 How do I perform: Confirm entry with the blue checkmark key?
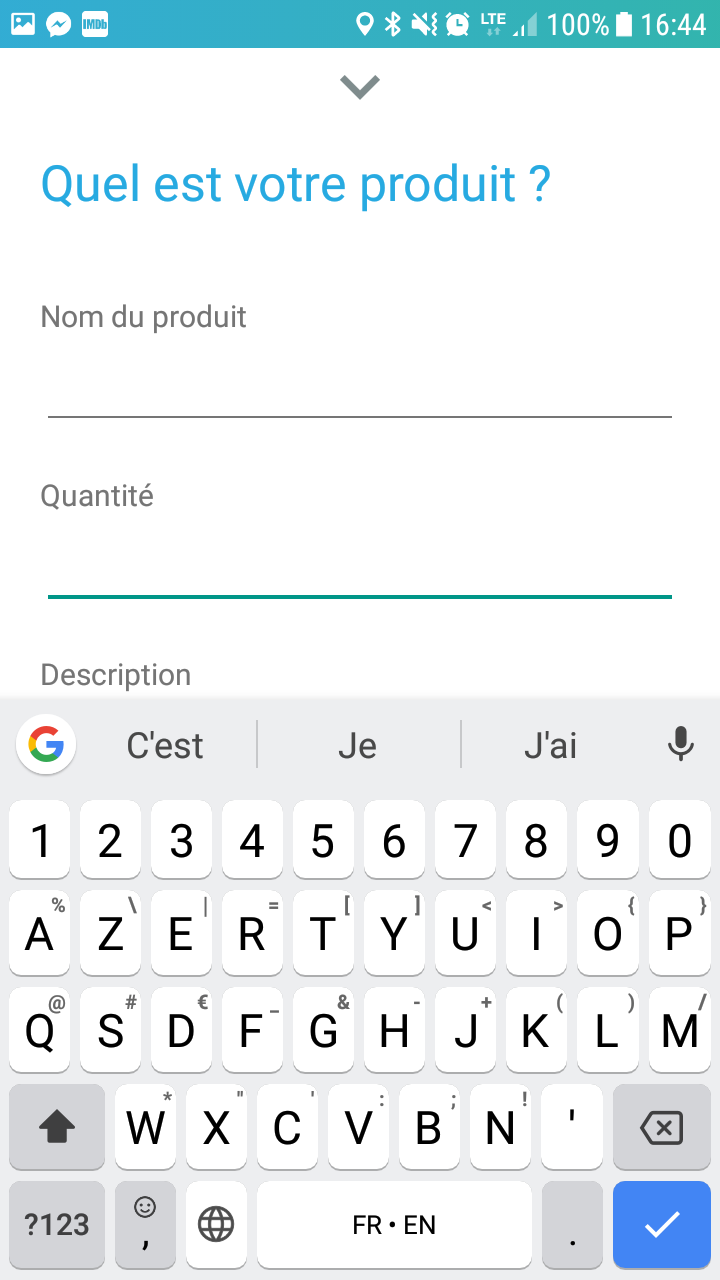pos(662,1224)
